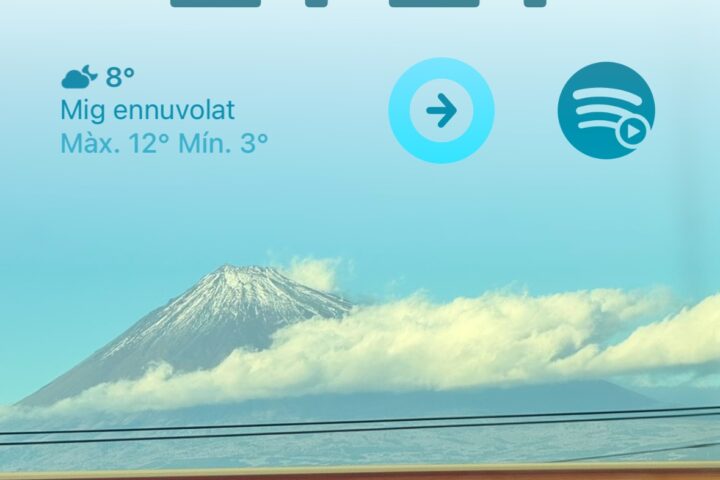Open the weather widget showing Mig ennuvolat
Viewport: 720px width, 480px height.
(164, 110)
